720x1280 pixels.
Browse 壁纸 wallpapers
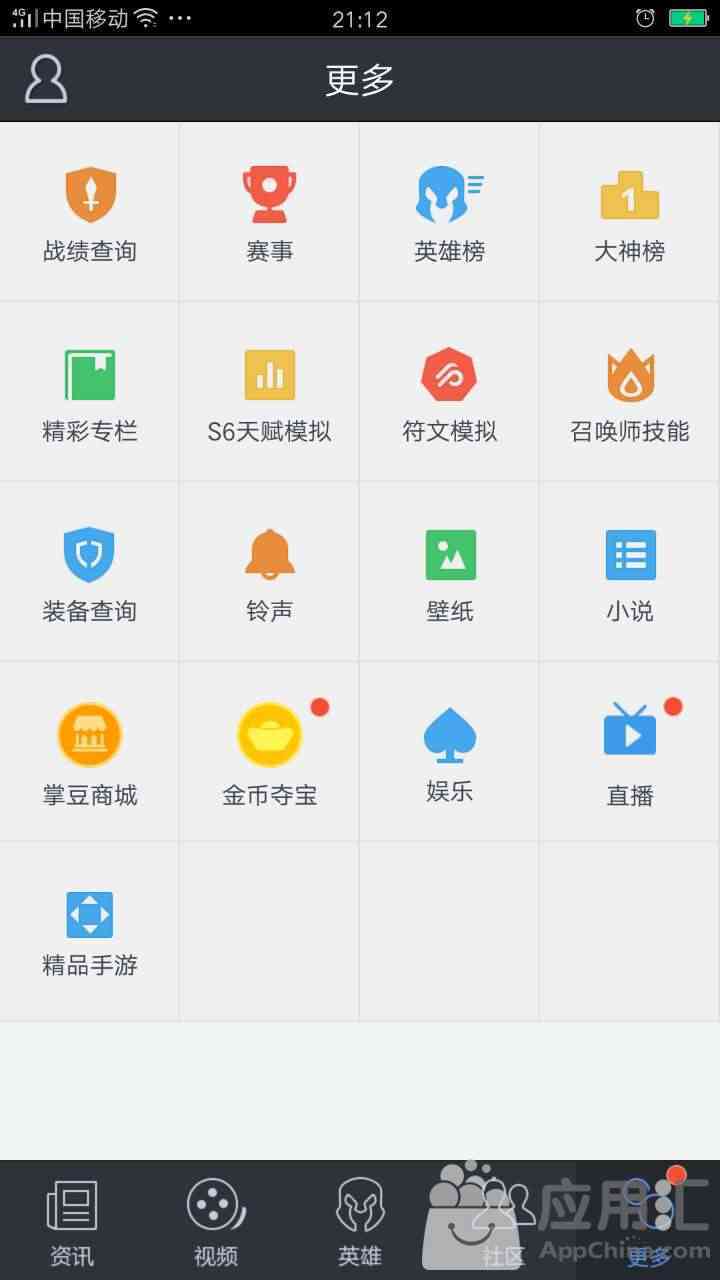pyautogui.click(x=450, y=572)
